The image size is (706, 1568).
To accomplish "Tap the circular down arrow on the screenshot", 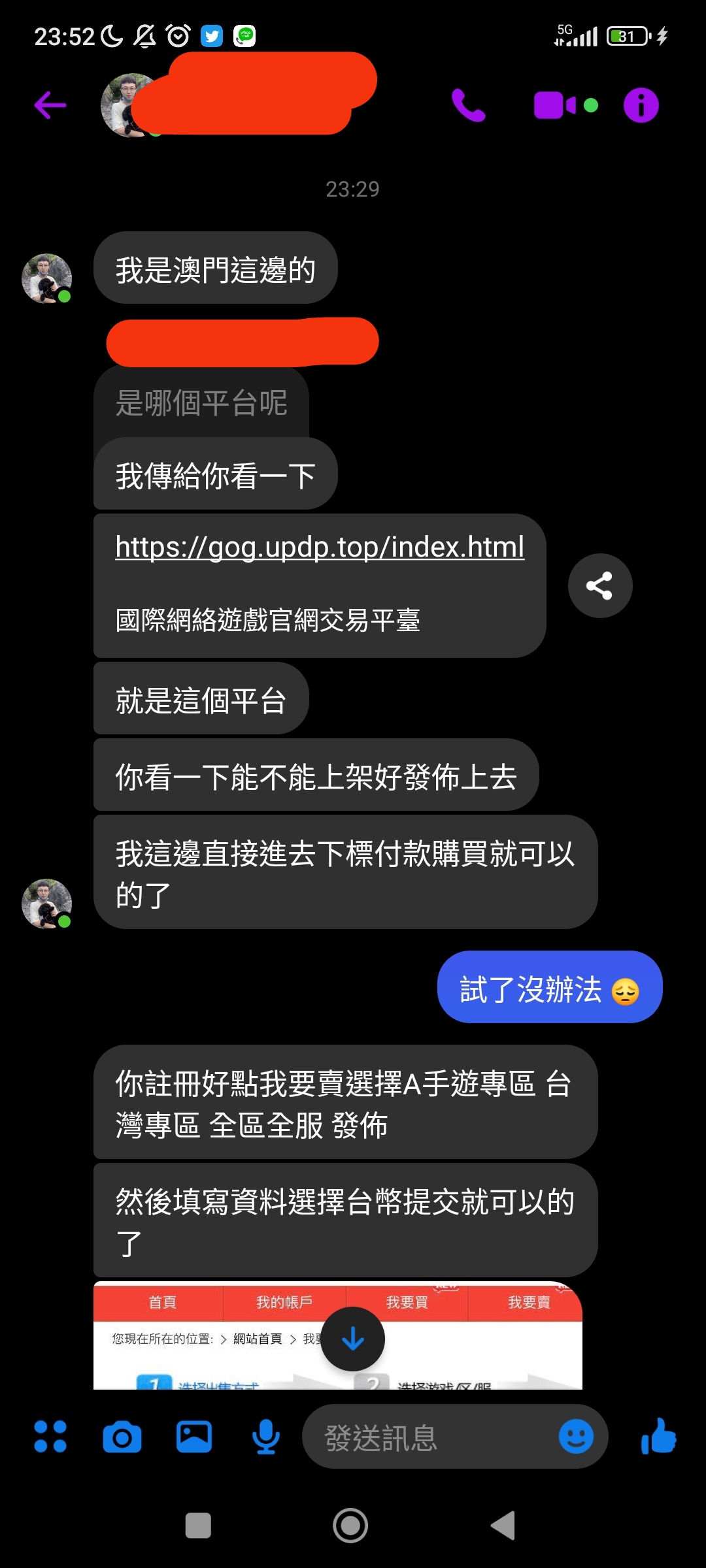I will (352, 1337).
